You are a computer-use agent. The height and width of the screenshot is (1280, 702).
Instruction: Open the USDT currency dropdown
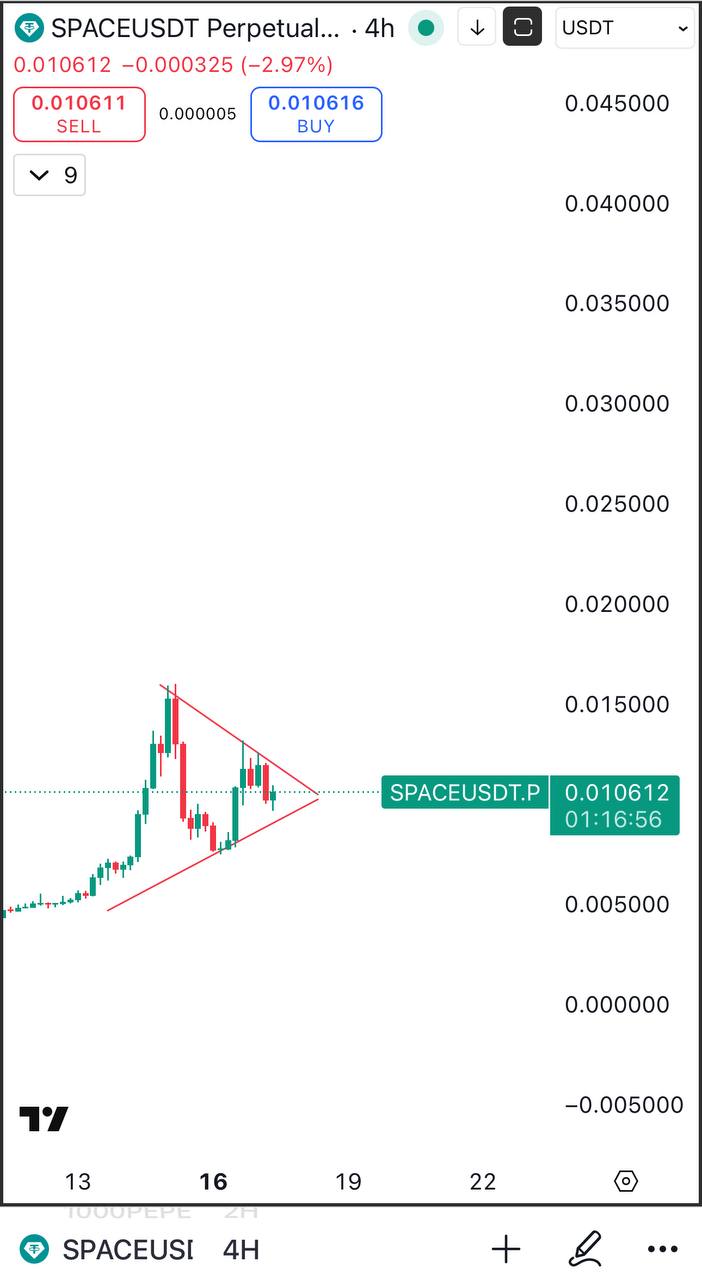pyautogui.click(x=625, y=29)
